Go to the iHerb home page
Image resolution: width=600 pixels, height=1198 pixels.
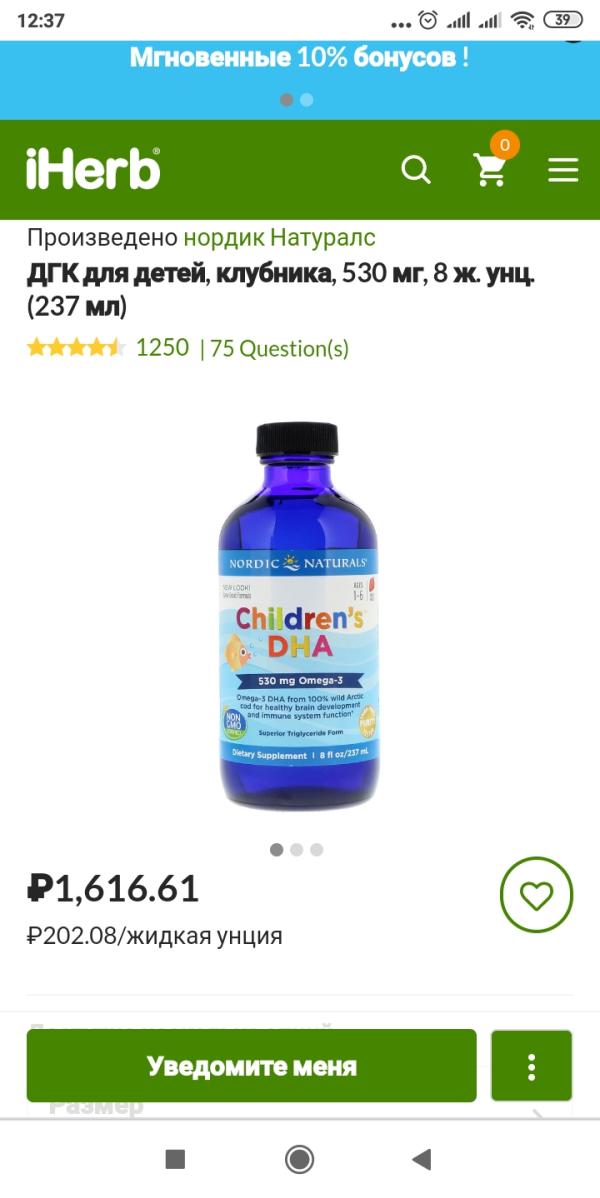(93, 170)
